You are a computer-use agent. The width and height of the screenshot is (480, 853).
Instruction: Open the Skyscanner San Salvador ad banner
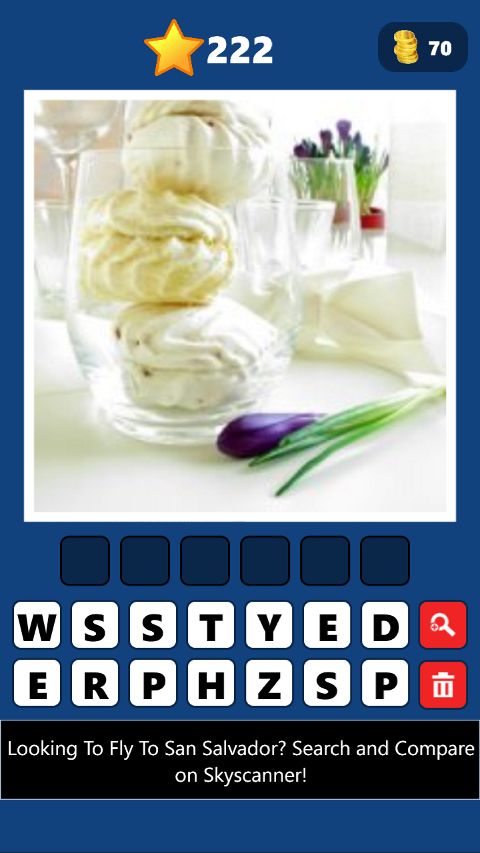pos(240,760)
